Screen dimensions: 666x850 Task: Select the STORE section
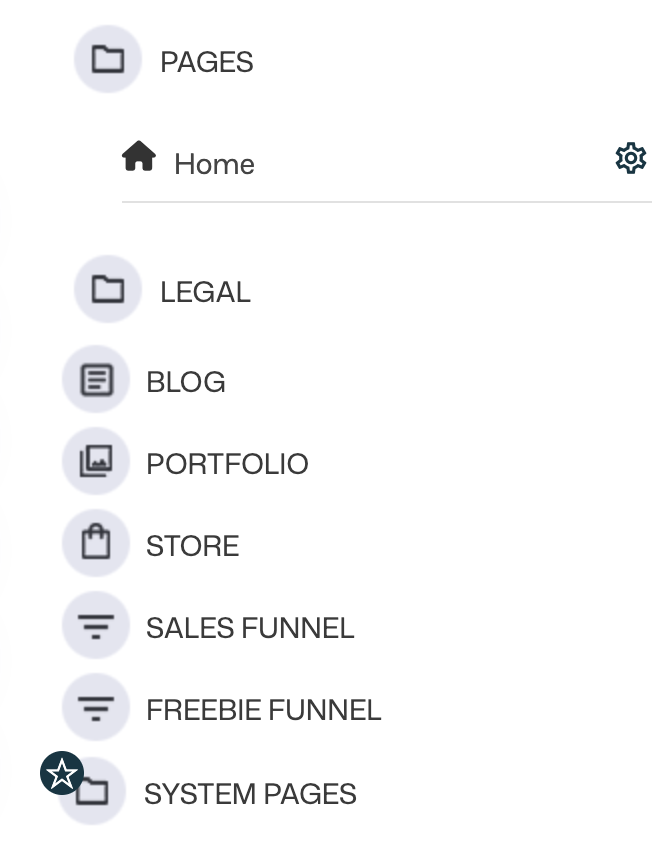pyautogui.click(x=192, y=546)
